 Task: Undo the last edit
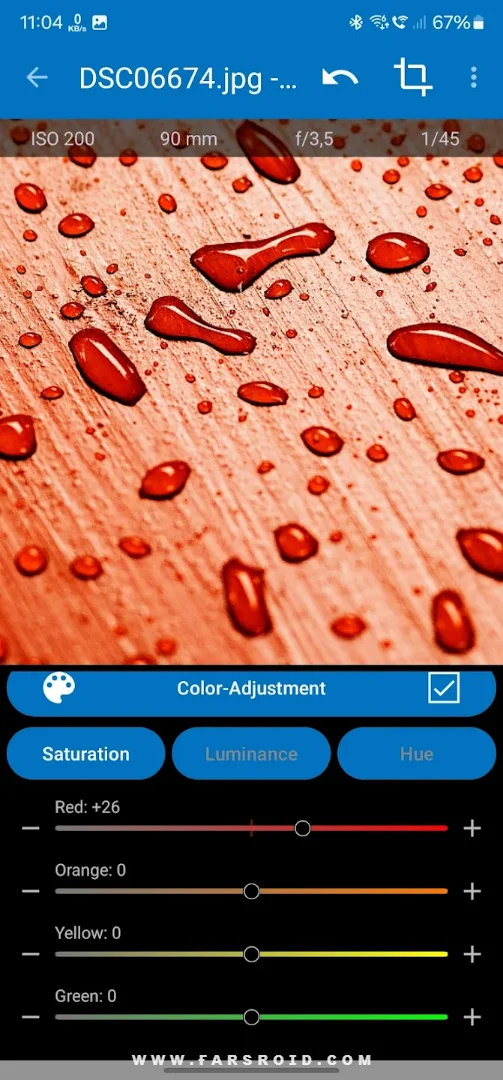(x=340, y=78)
